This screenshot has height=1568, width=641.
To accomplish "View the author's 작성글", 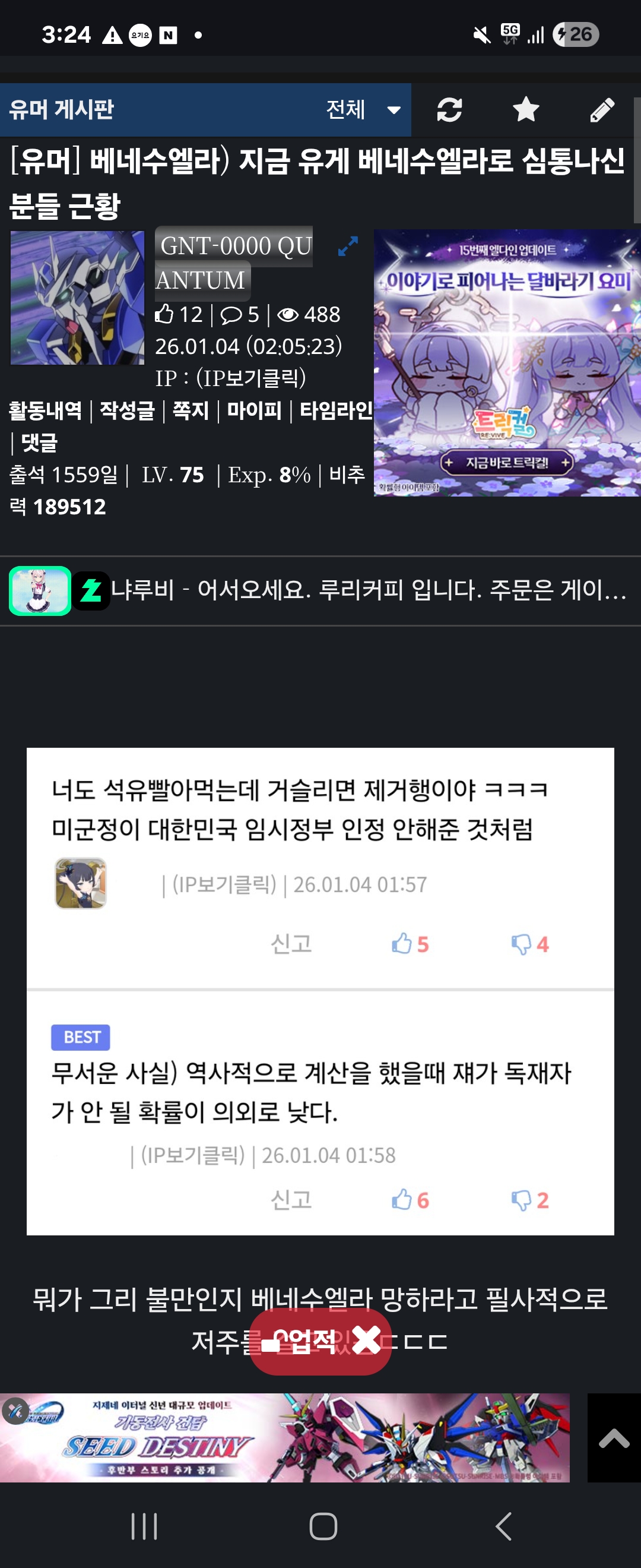I will (127, 410).
